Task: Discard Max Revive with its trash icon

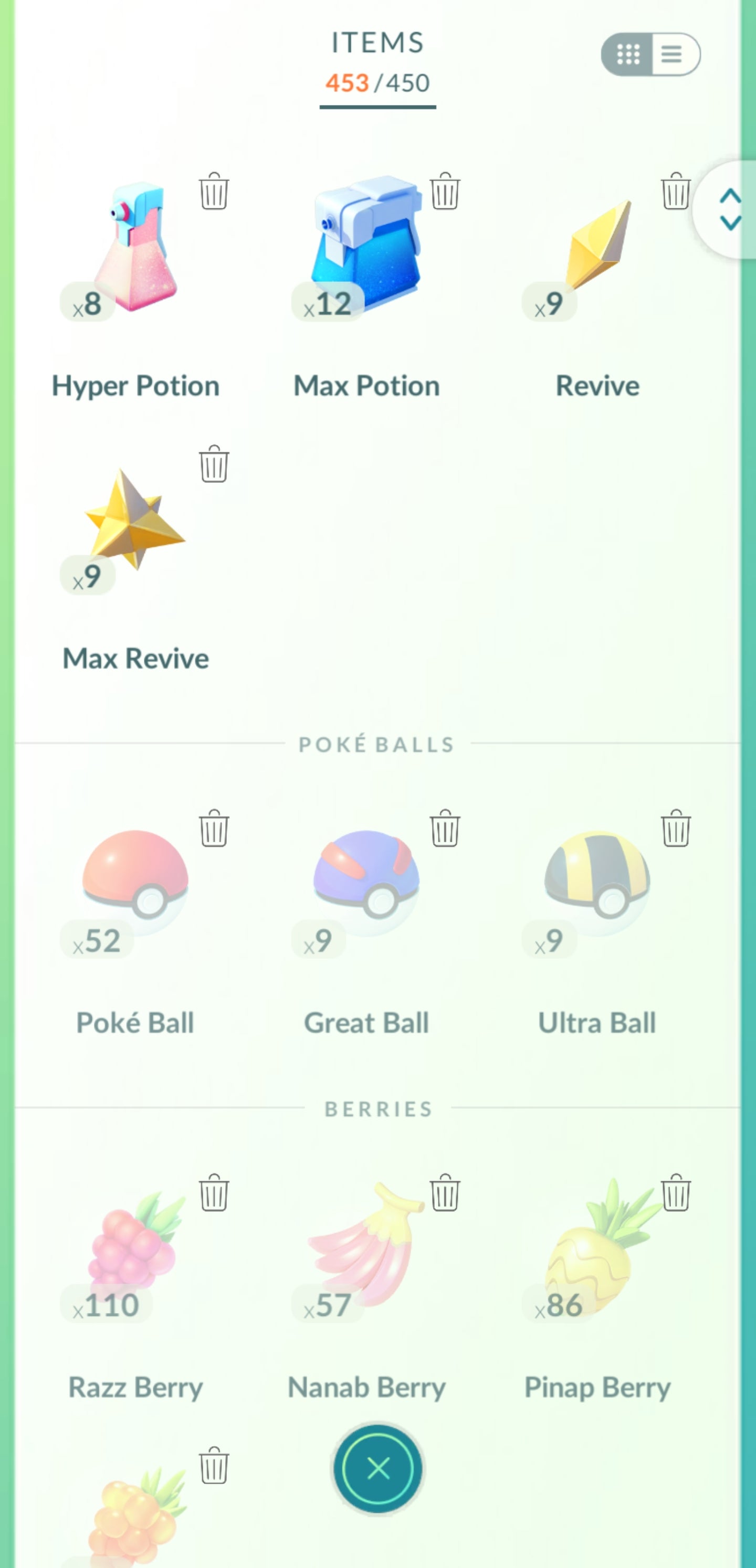Action: [x=214, y=464]
